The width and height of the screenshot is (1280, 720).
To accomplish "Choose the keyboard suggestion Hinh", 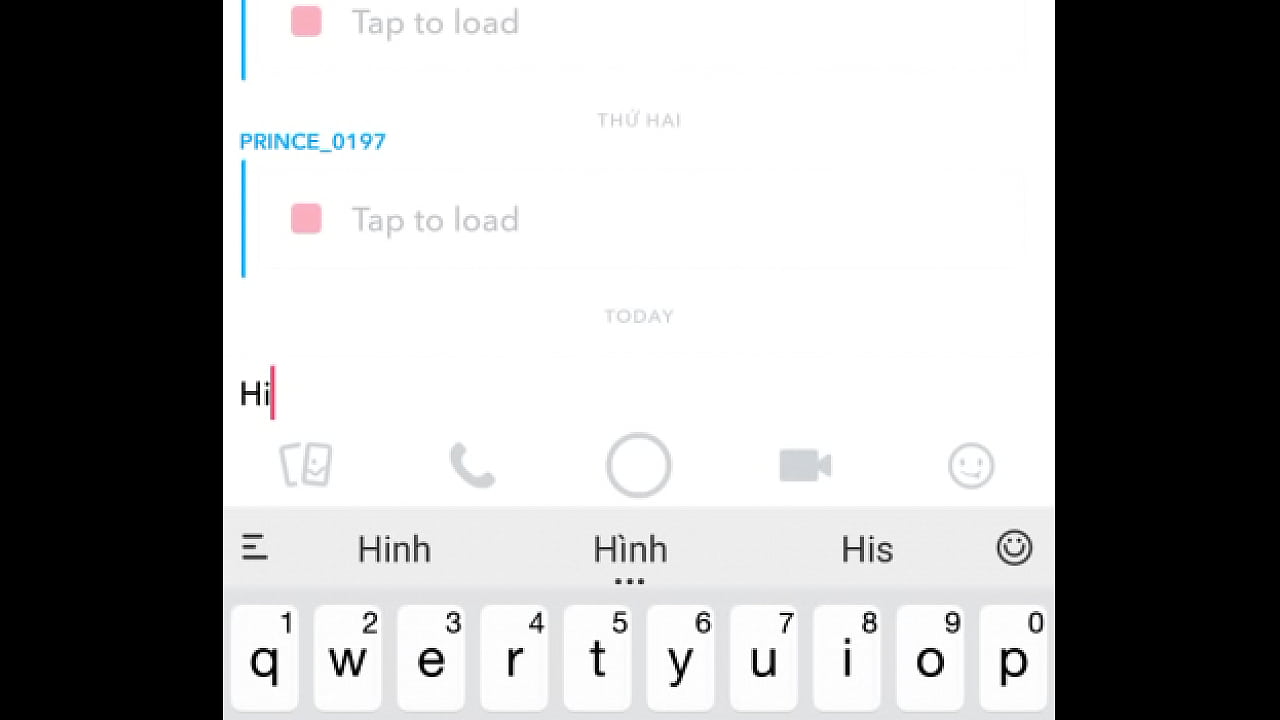I will pyautogui.click(x=394, y=549).
